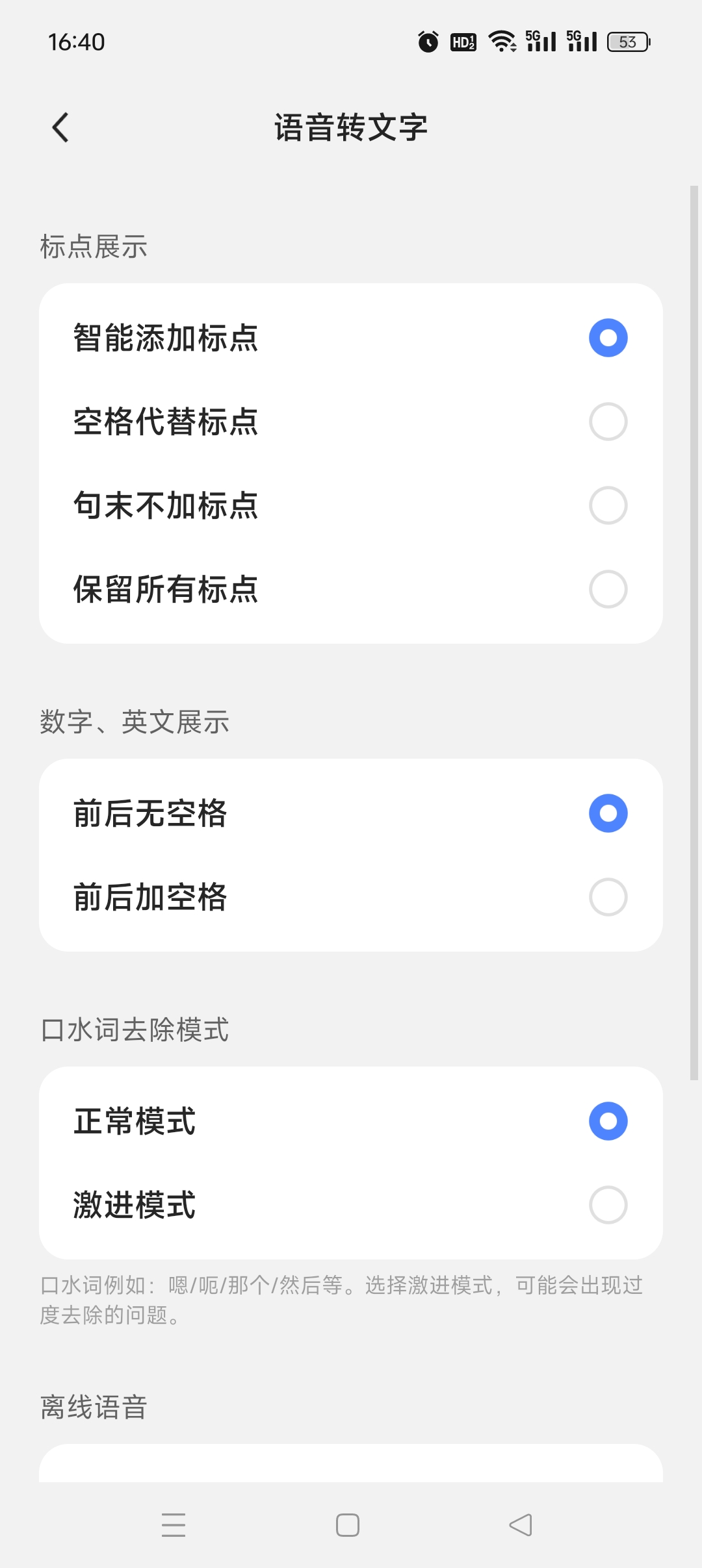
Task: Tap the recents navigation button
Action: [x=173, y=1525]
